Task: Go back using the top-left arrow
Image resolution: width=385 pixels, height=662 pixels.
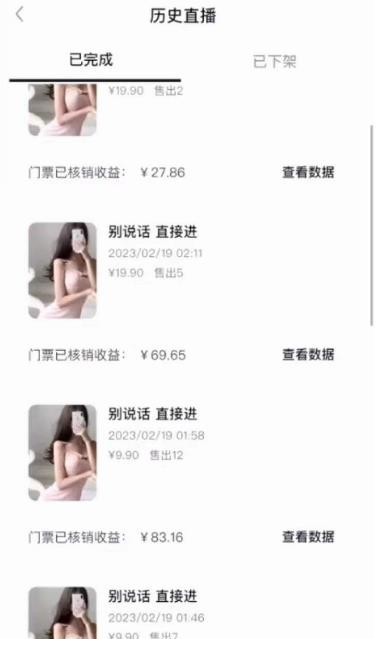Action: click(x=19, y=15)
